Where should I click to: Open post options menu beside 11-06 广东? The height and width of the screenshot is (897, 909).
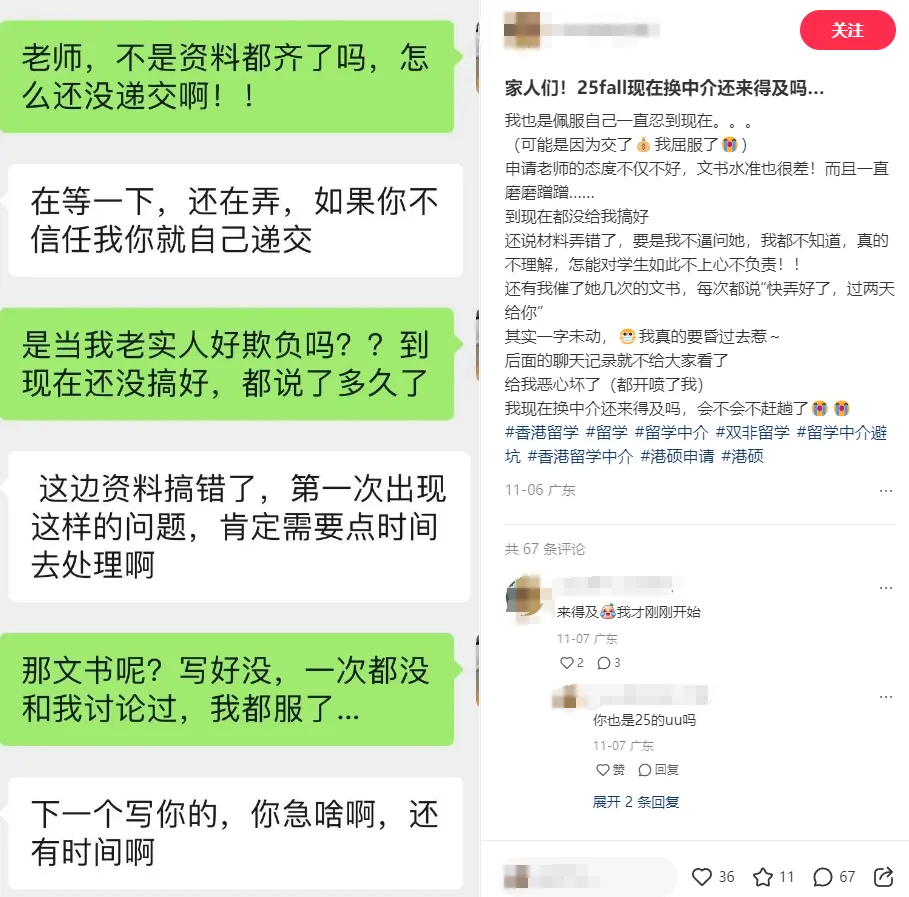point(885,491)
